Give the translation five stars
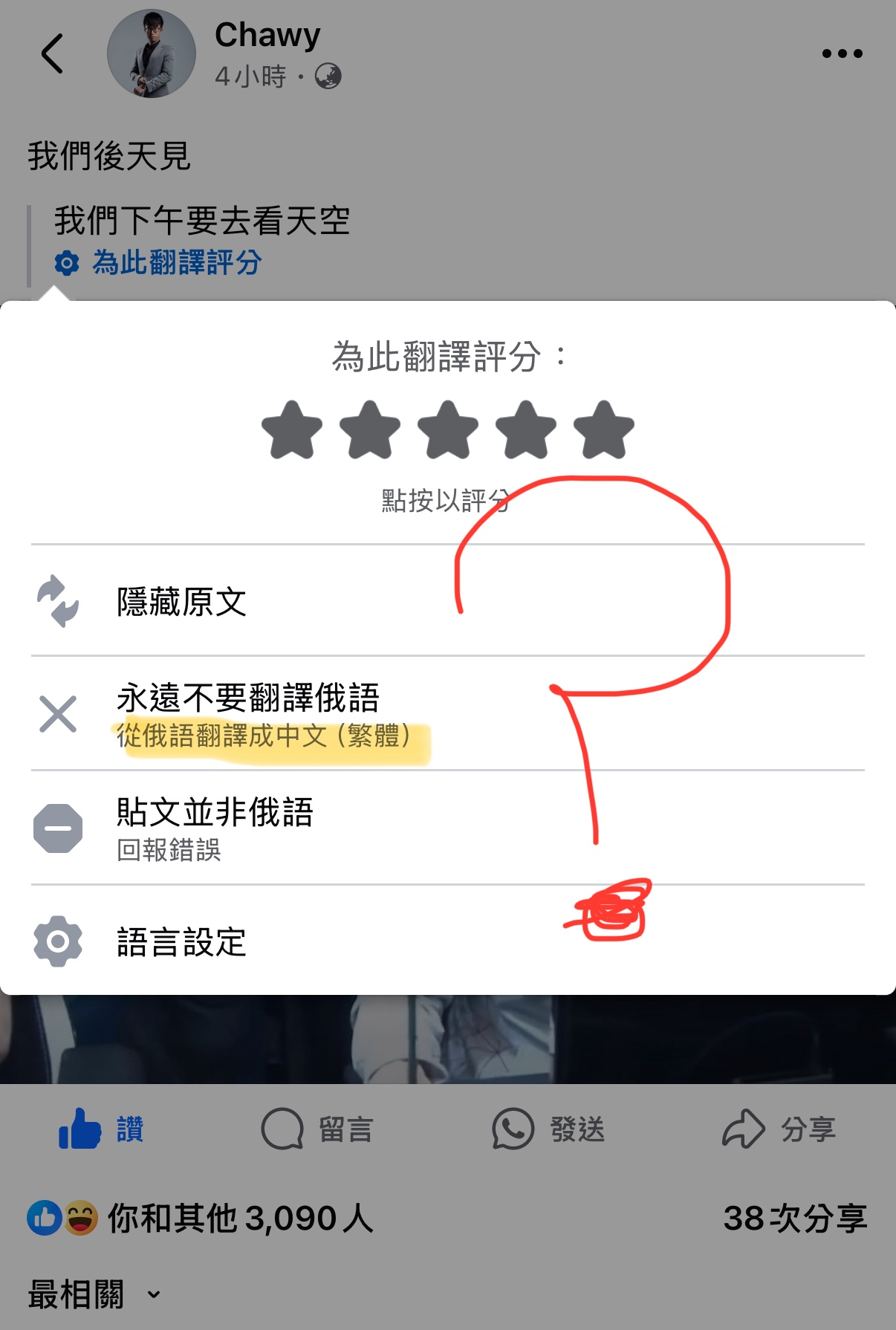 (x=604, y=430)
